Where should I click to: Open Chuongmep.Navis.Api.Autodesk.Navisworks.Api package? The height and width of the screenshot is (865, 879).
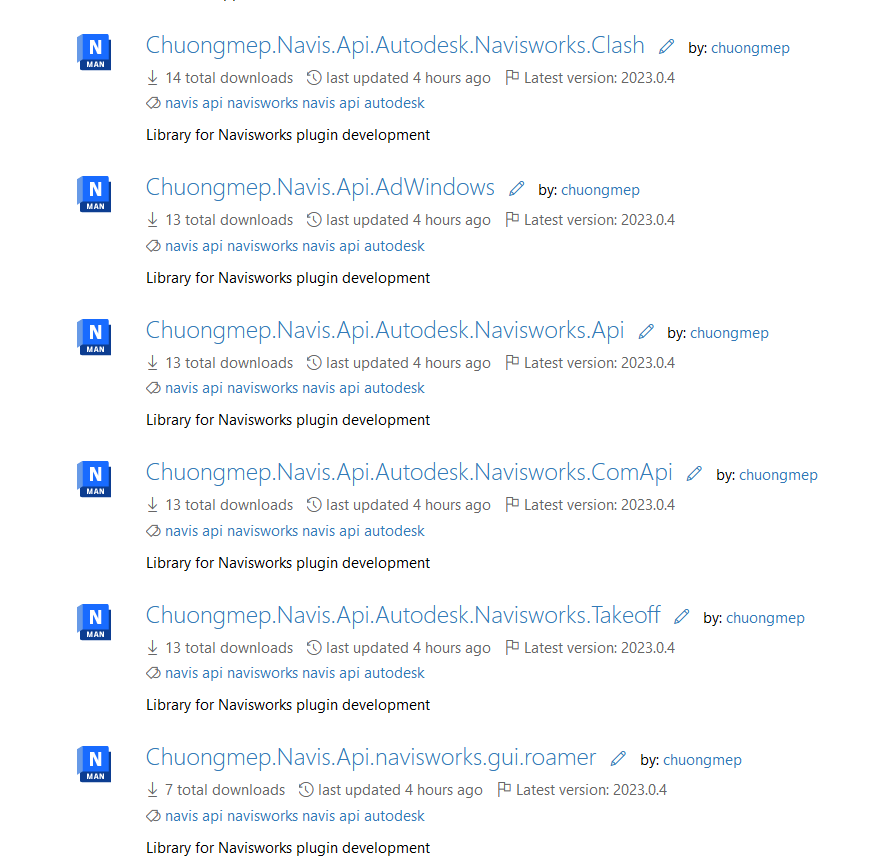(x=385, y=331)
